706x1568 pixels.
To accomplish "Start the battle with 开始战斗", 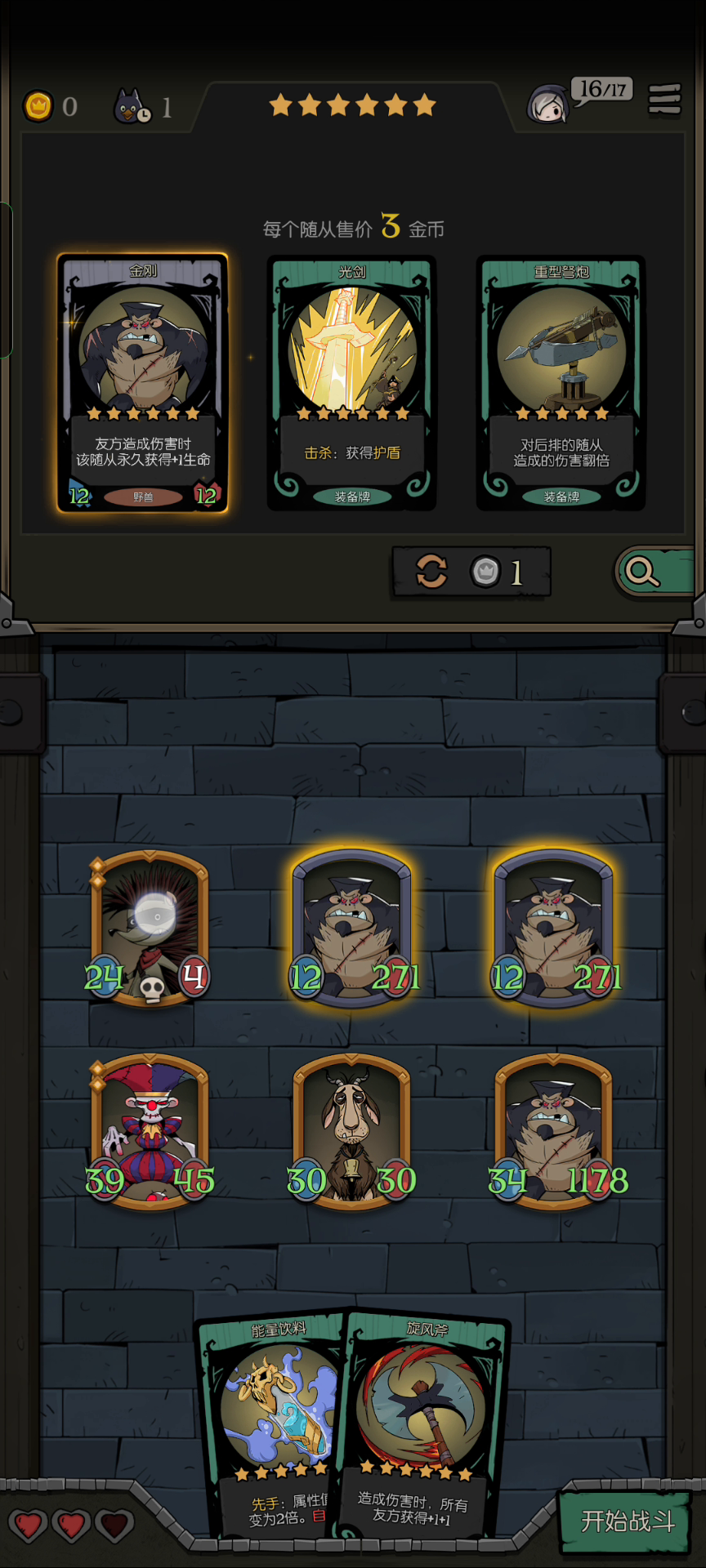I will click(628, 1521).
